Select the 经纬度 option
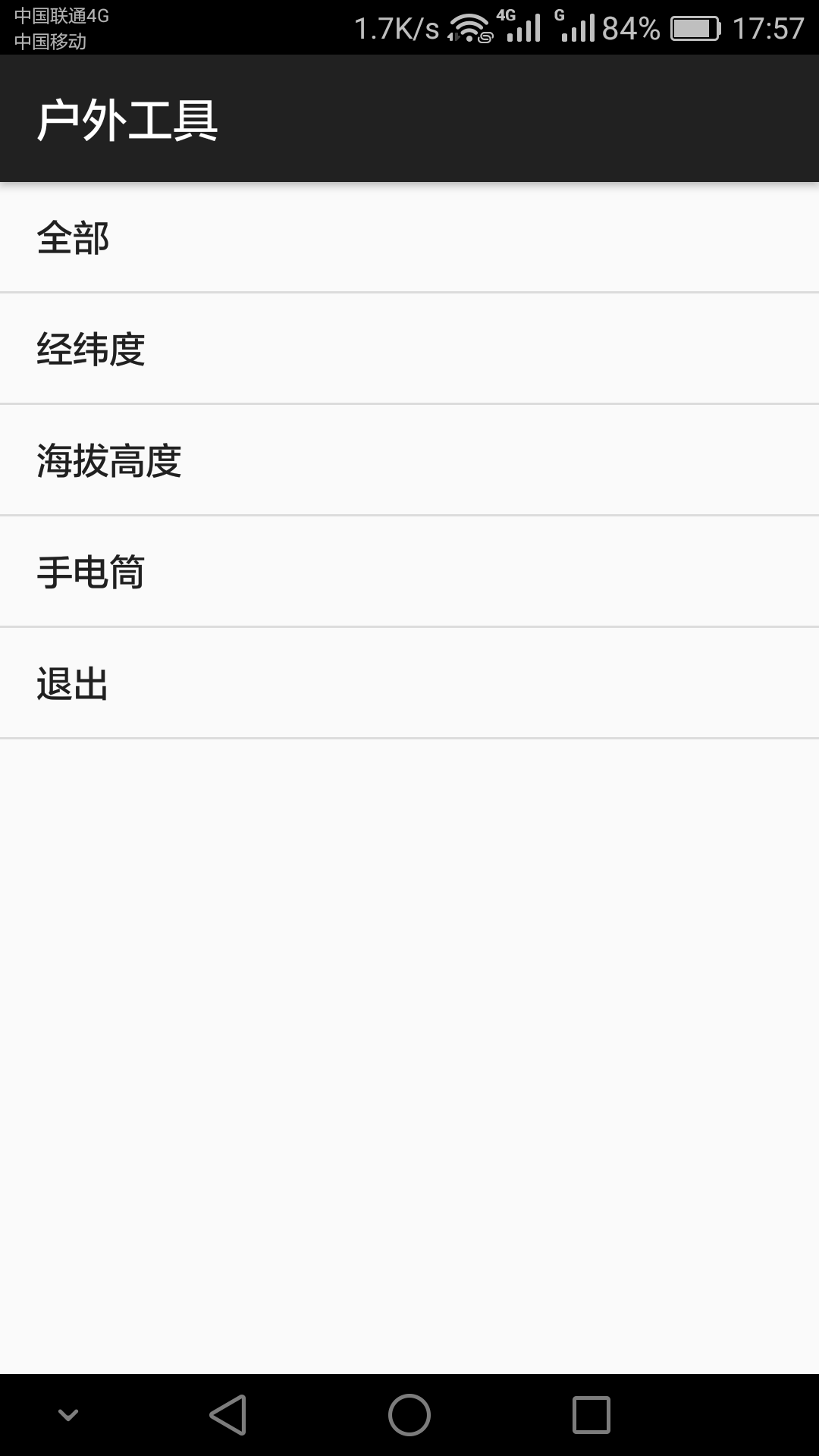 click(x=409, y=349)
